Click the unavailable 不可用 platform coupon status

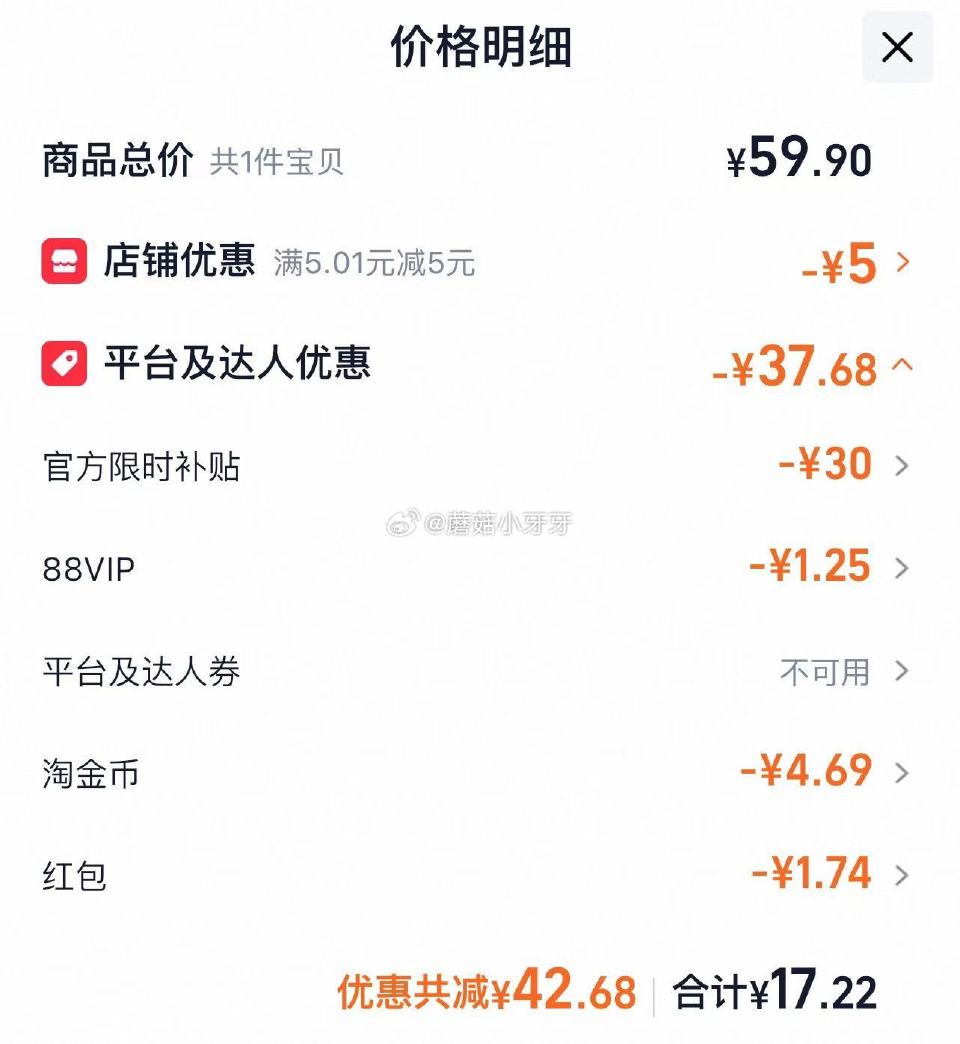pos(826,672)
